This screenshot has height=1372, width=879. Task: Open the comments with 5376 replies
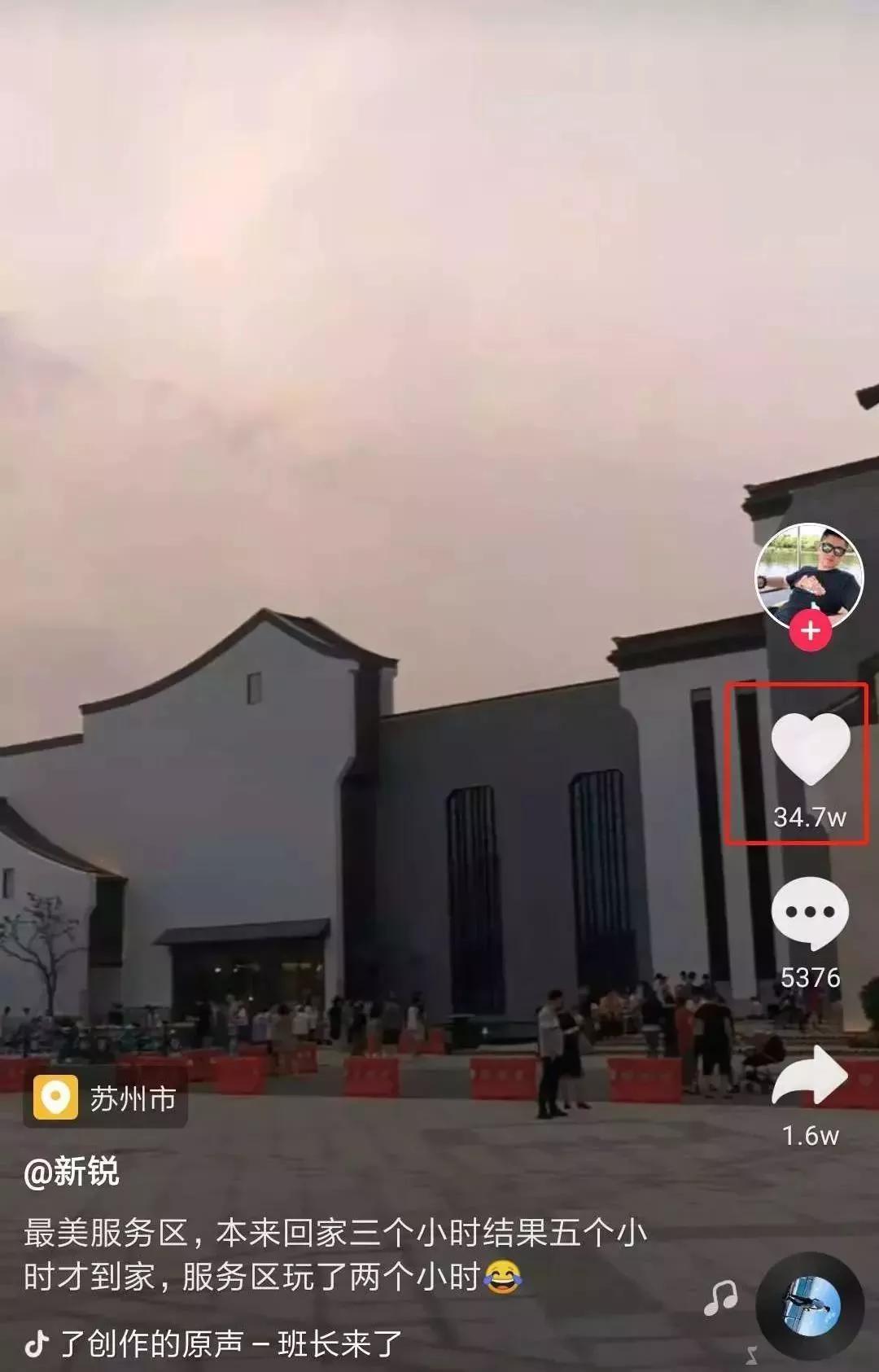(810, 914)
